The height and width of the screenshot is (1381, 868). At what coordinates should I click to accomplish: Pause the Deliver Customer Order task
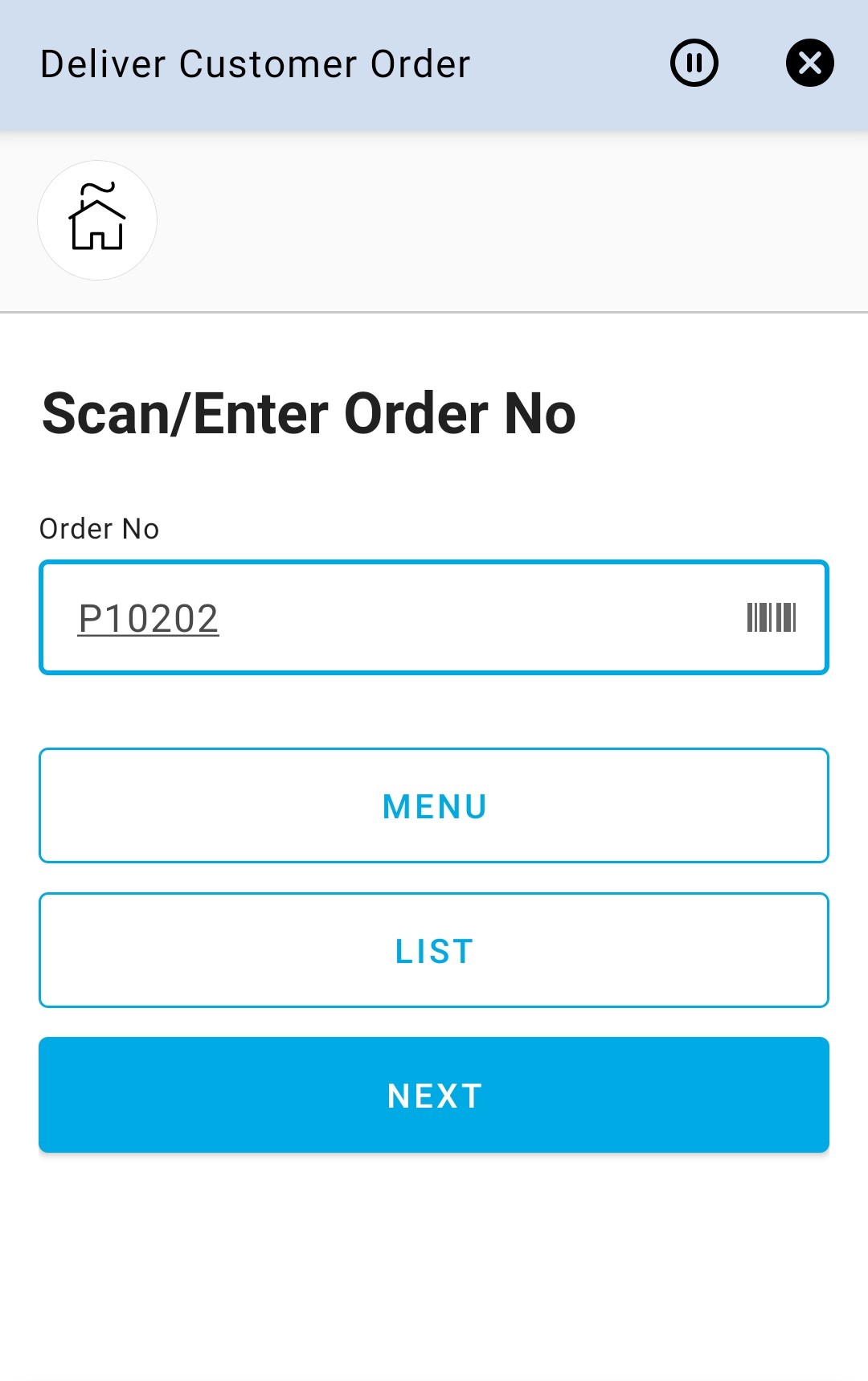click(694, 63)
